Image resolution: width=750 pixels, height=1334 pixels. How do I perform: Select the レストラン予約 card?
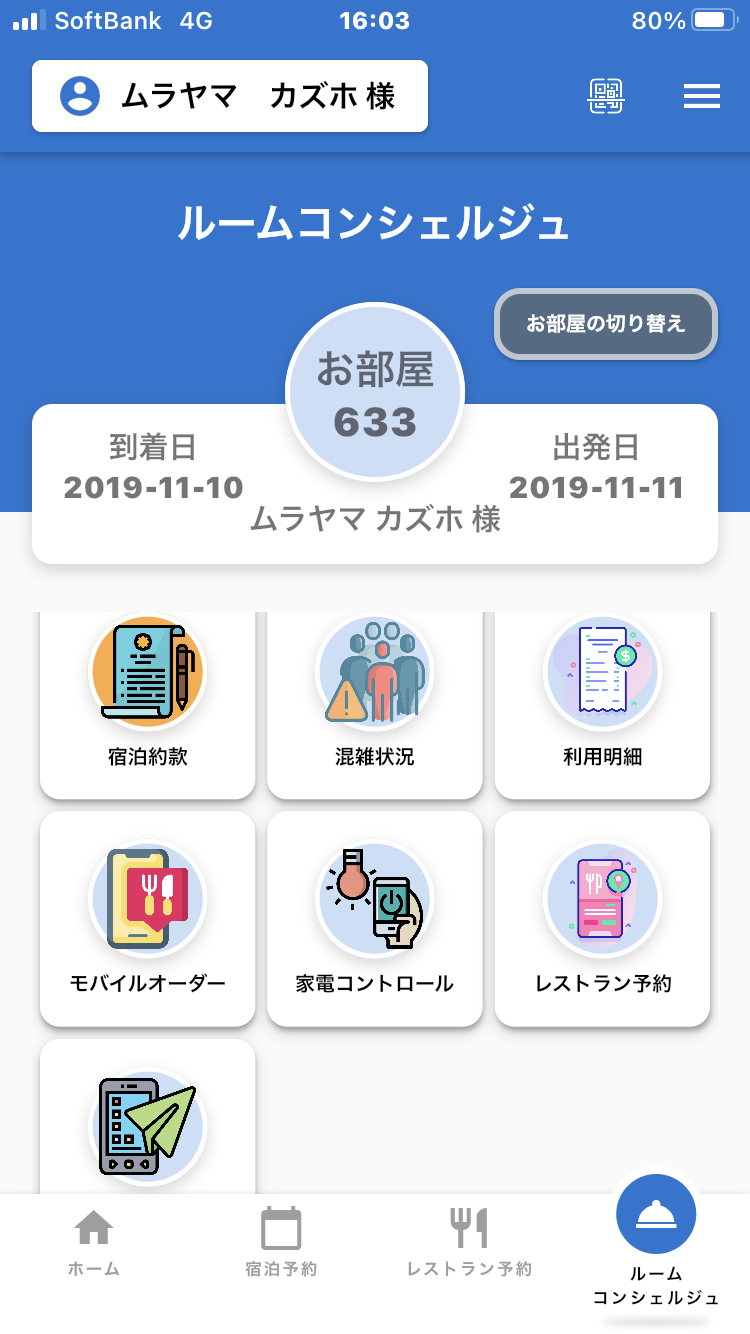click(x=602, y=918)
